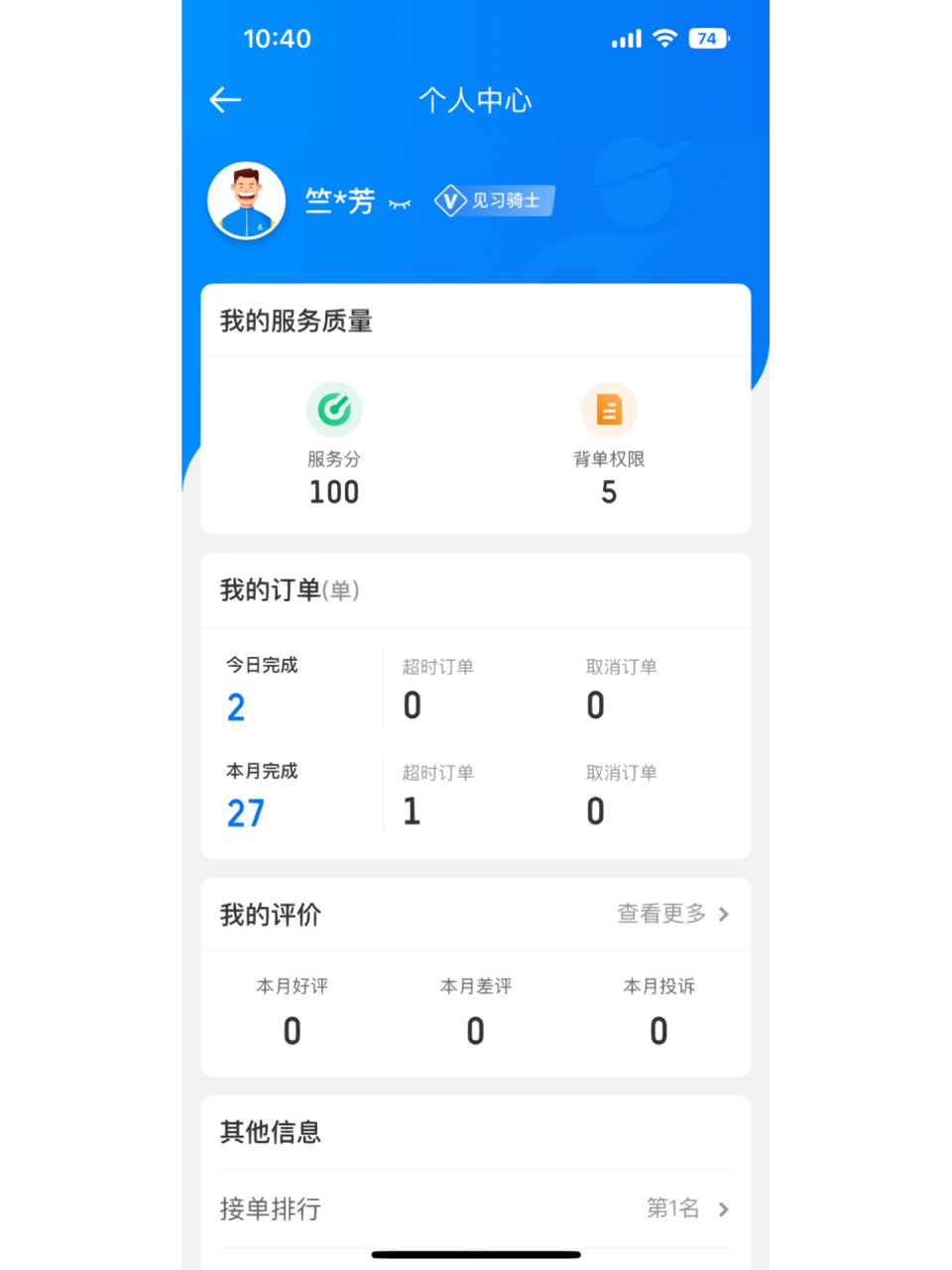Open the orange 背单权限 document icon
952x1270 pixels.
(609, 409)
